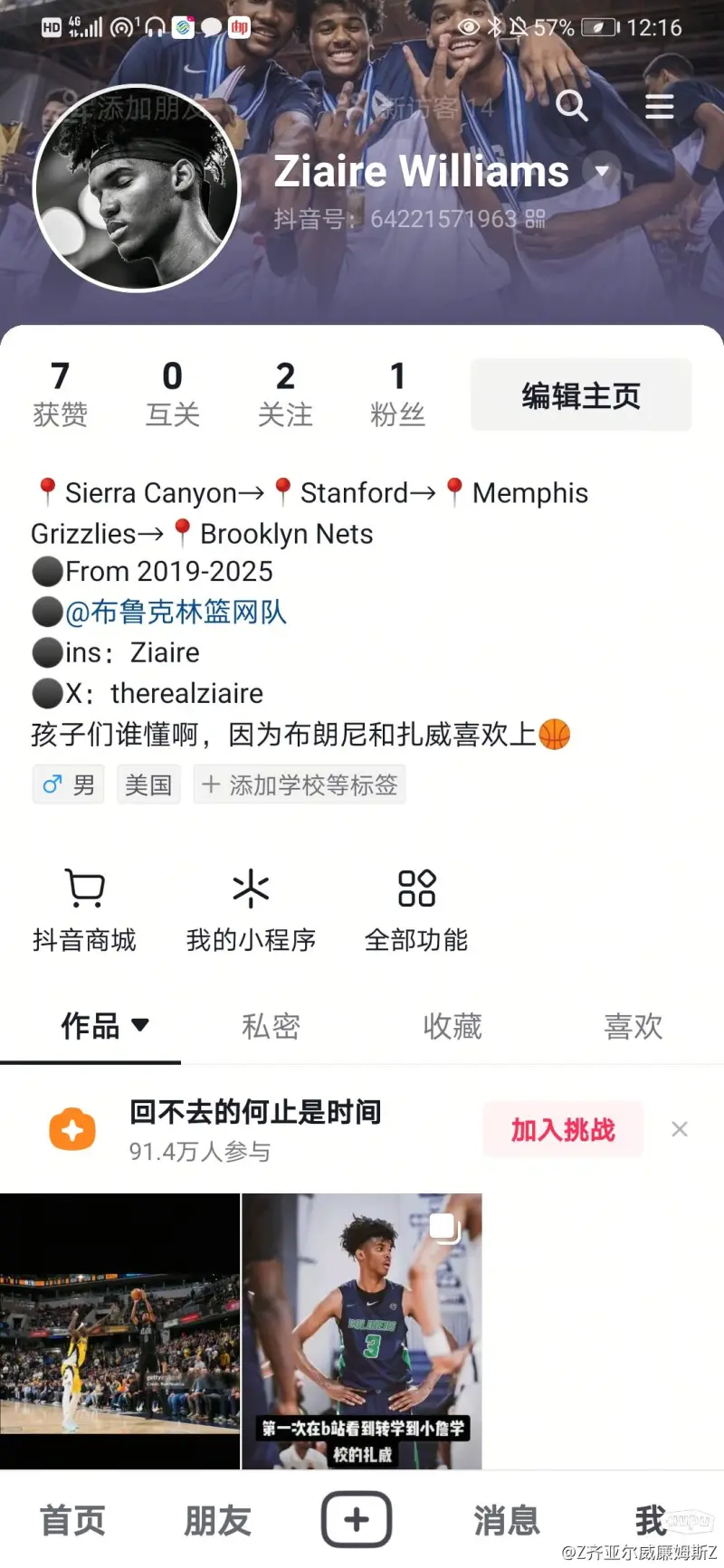This screenshot has height=1568, width=724.
Task: Tap the 编辑主页 button
Action: pos(581,395)
